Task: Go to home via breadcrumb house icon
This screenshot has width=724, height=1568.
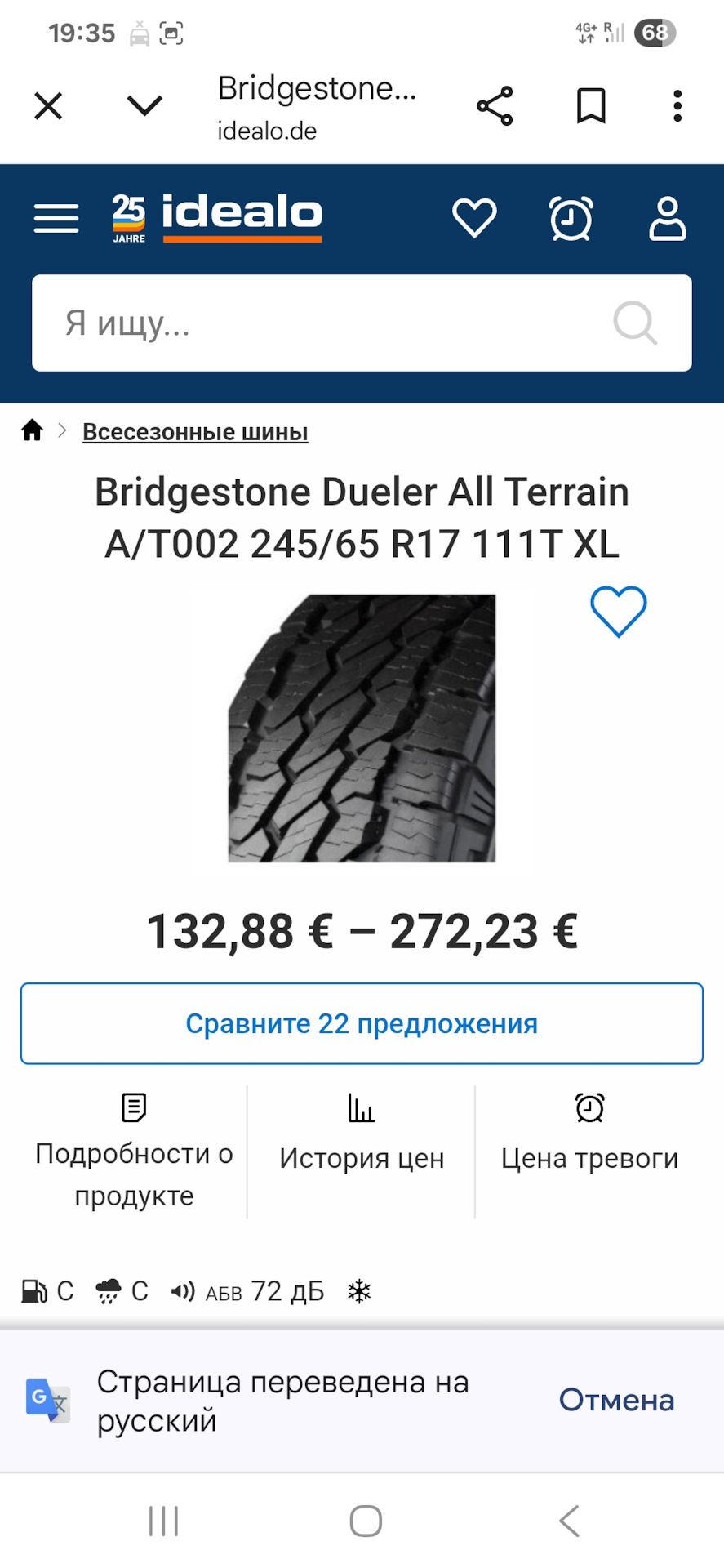Action: tap(33, 430)
